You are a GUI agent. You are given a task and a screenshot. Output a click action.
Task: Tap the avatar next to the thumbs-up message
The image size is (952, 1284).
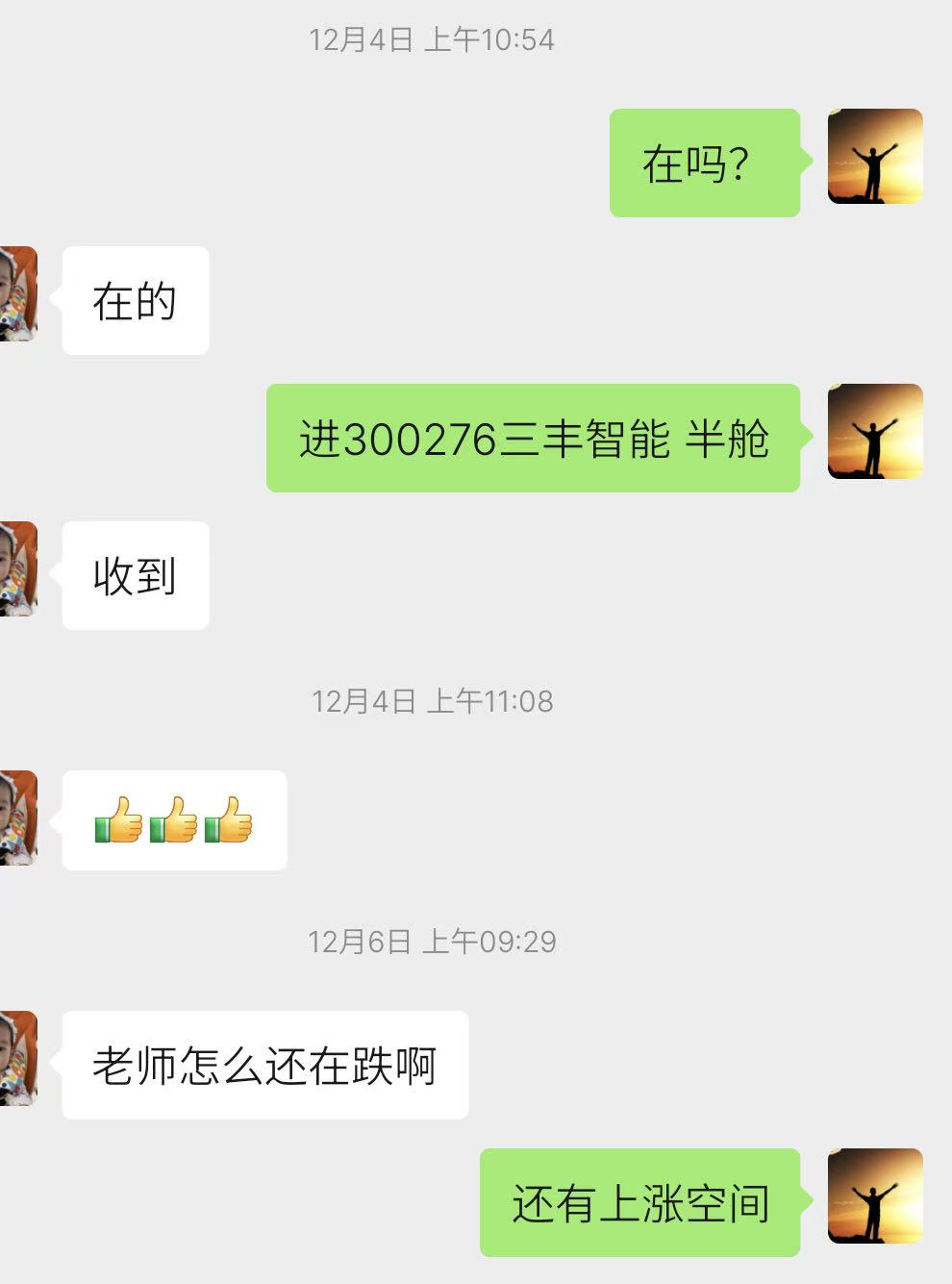tap(17, 818)
